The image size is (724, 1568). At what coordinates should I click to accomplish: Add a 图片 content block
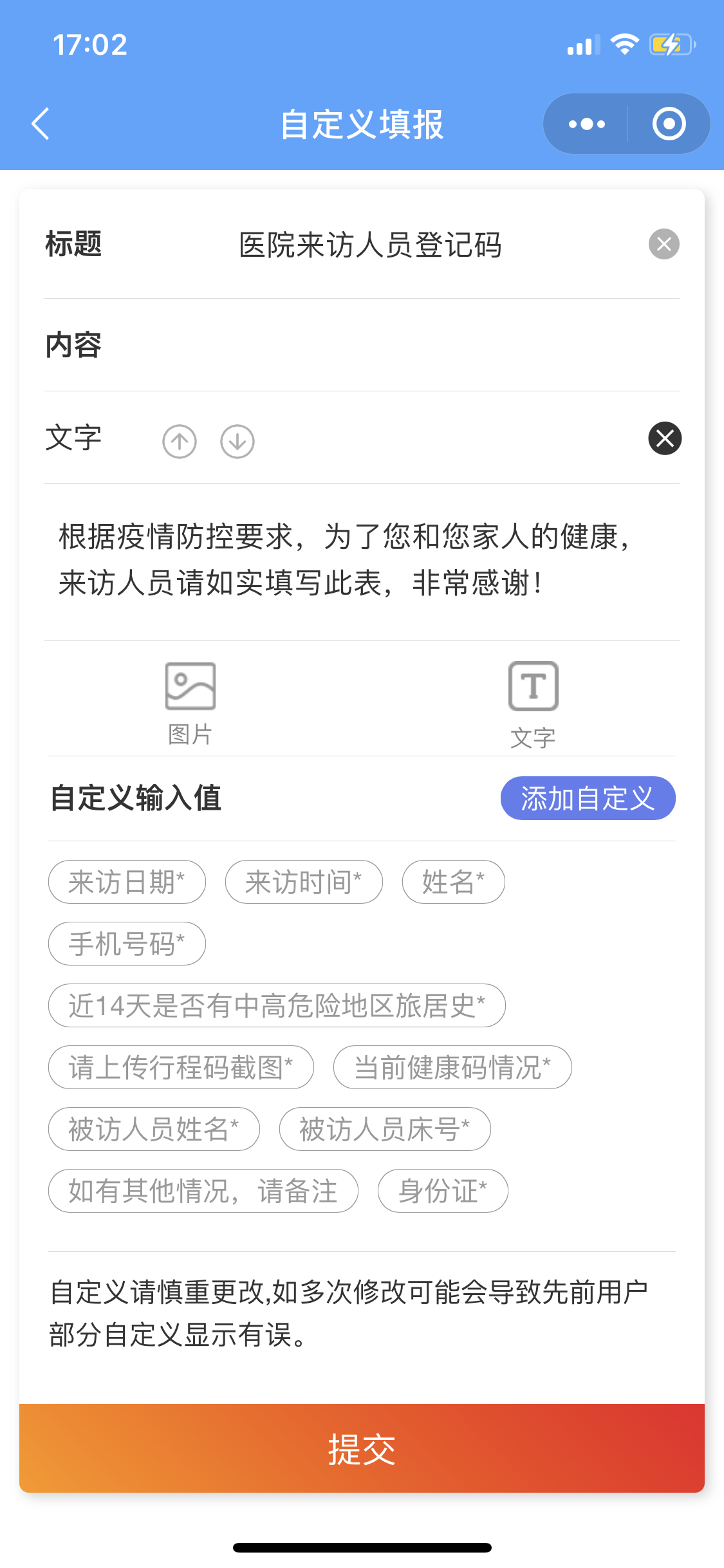pos(190,704)
